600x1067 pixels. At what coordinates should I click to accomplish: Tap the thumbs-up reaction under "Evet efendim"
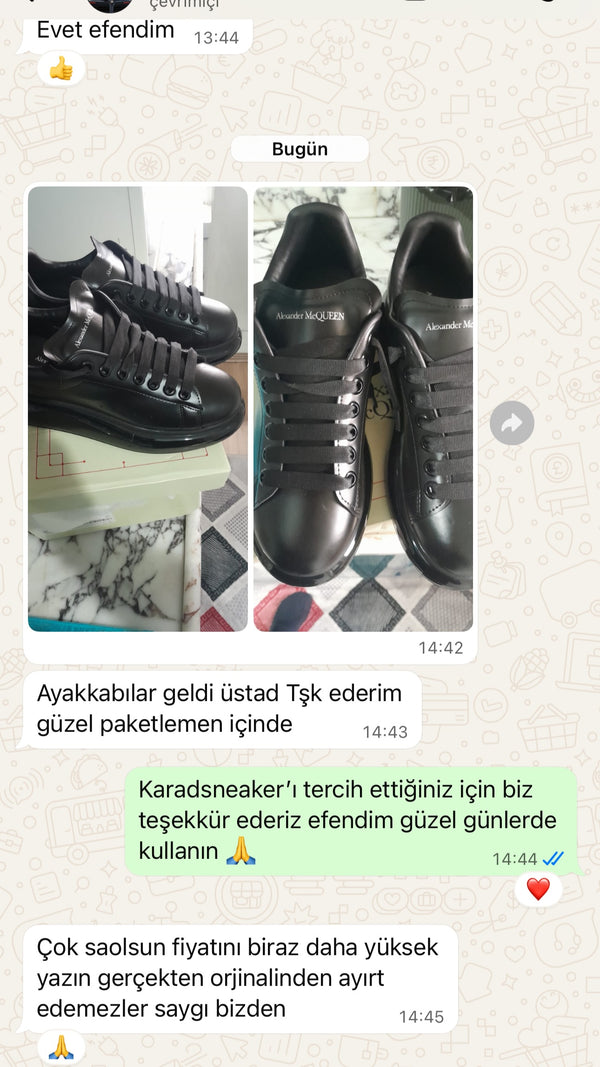pyautogui.click(x=61, y=69)
